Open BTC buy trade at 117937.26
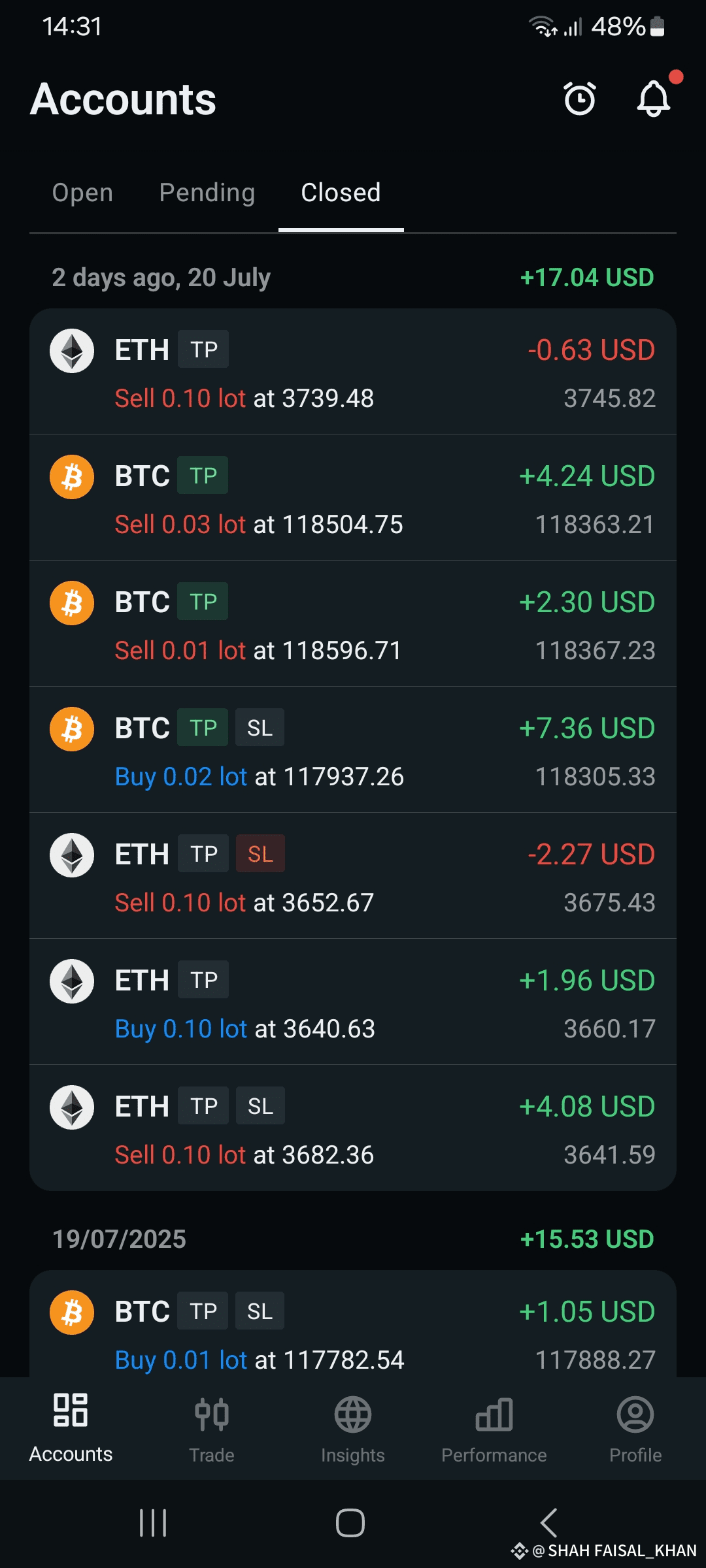The width and height of the screenshot is (706, 1568). pos(353,751)
